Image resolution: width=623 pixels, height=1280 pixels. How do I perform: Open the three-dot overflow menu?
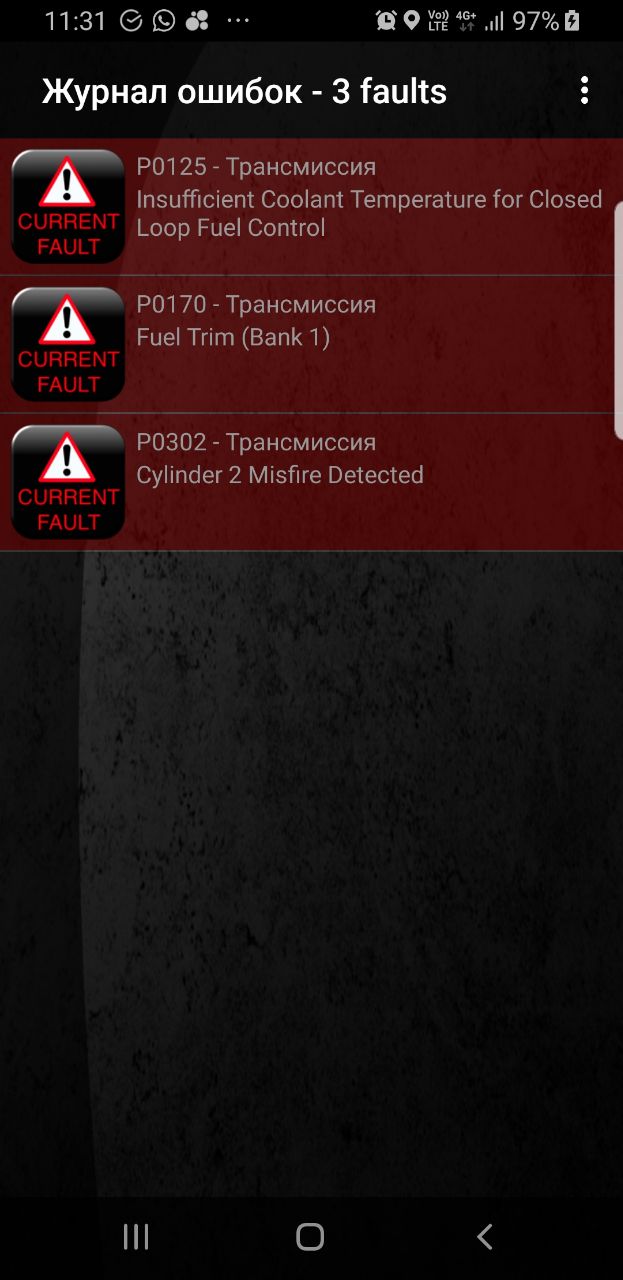tap(584, 91)
